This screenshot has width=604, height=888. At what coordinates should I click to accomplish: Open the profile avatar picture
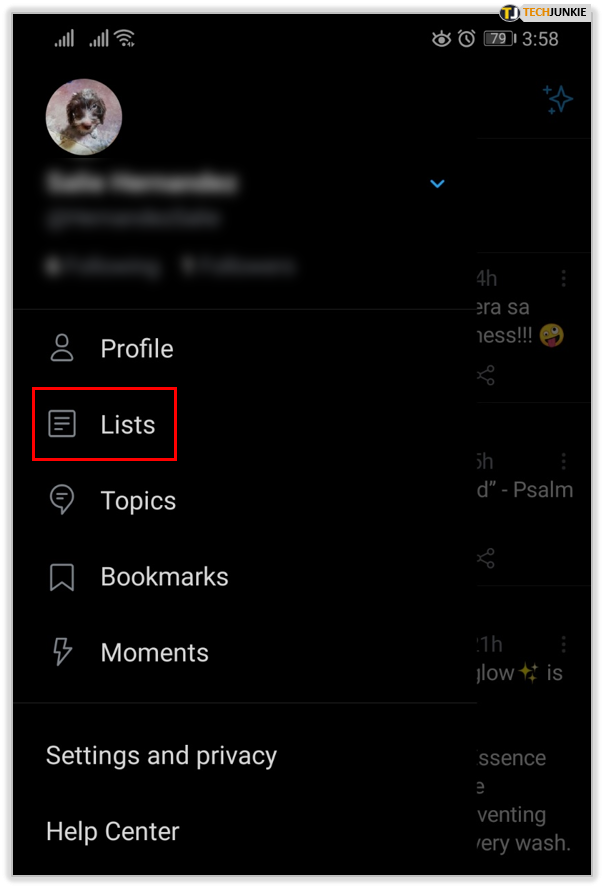(84, 117)
